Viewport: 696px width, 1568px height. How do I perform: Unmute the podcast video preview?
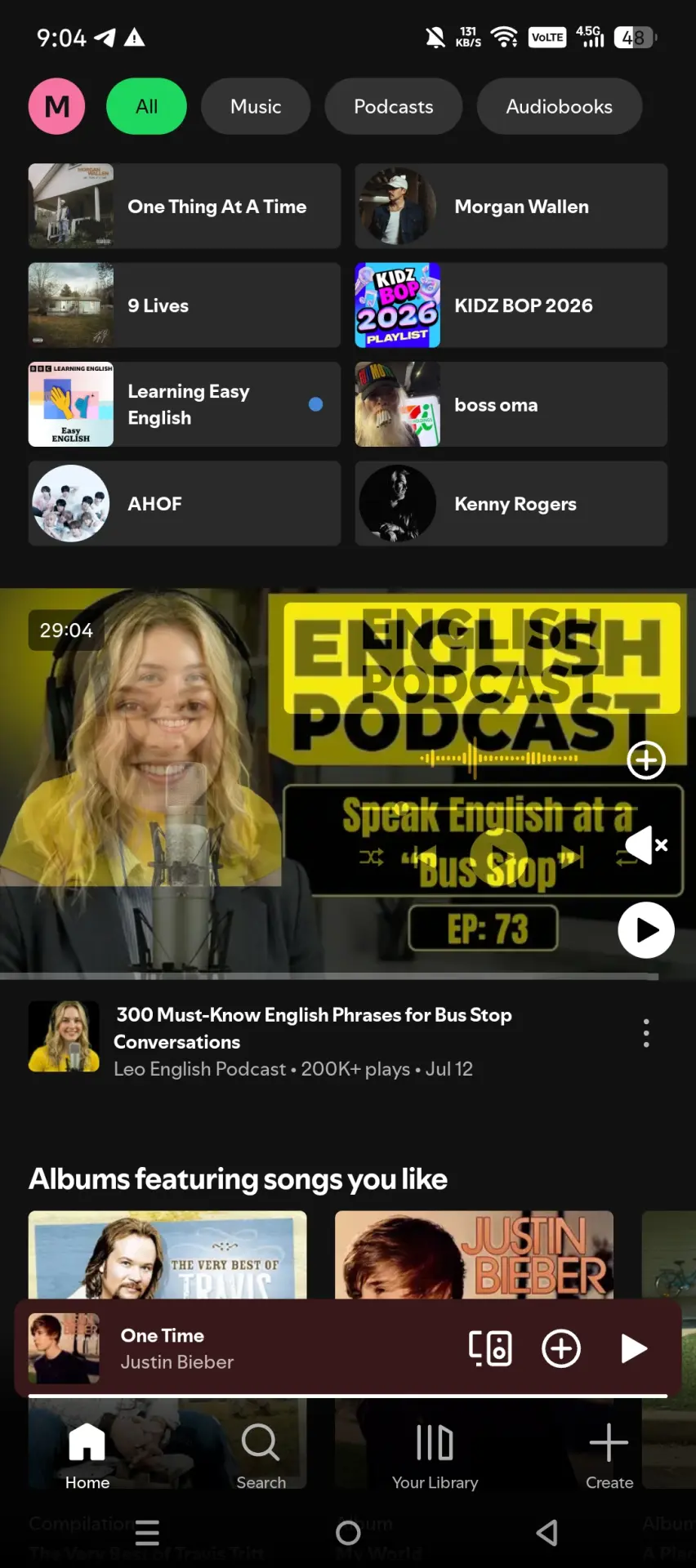click(646, 844)
